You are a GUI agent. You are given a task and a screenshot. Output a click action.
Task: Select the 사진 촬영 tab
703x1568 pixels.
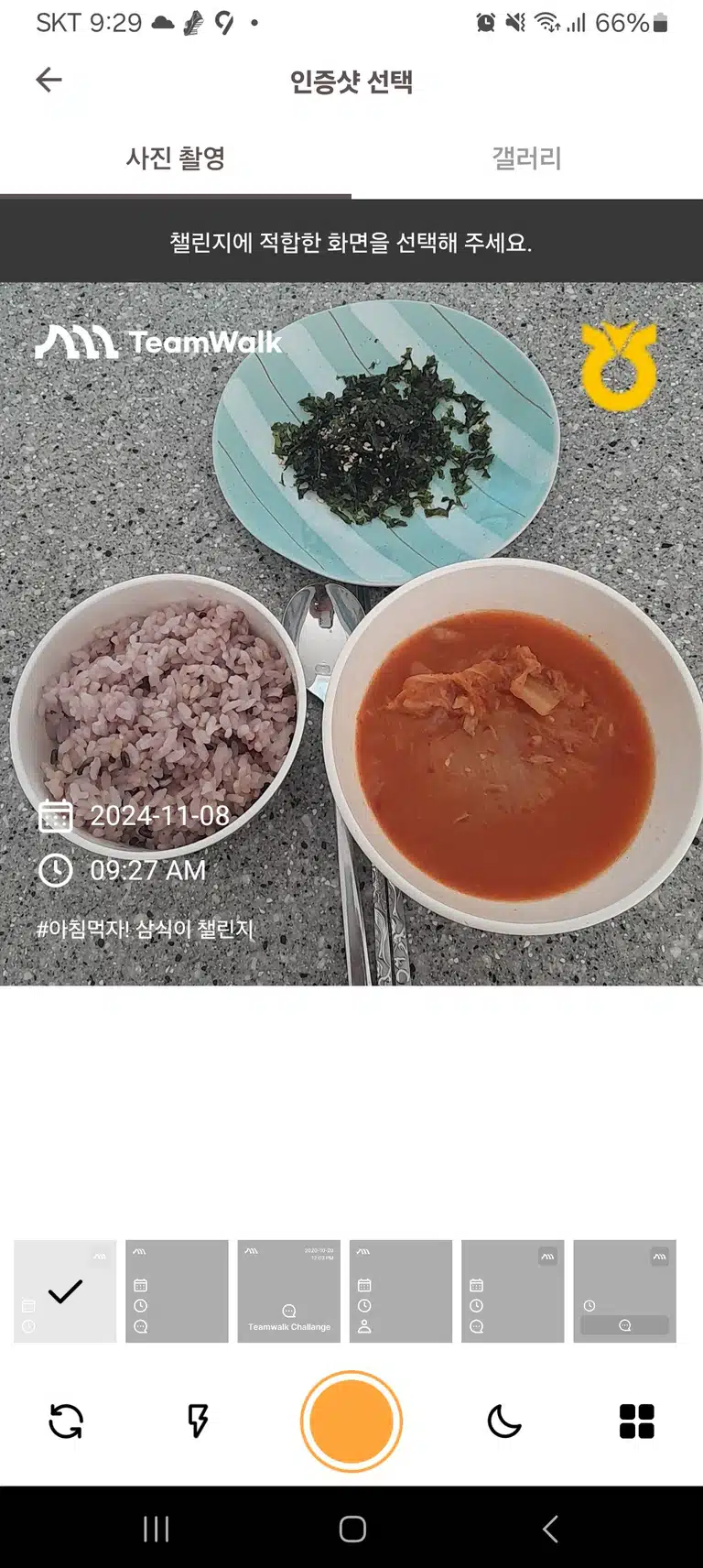[x=176, y=158]
